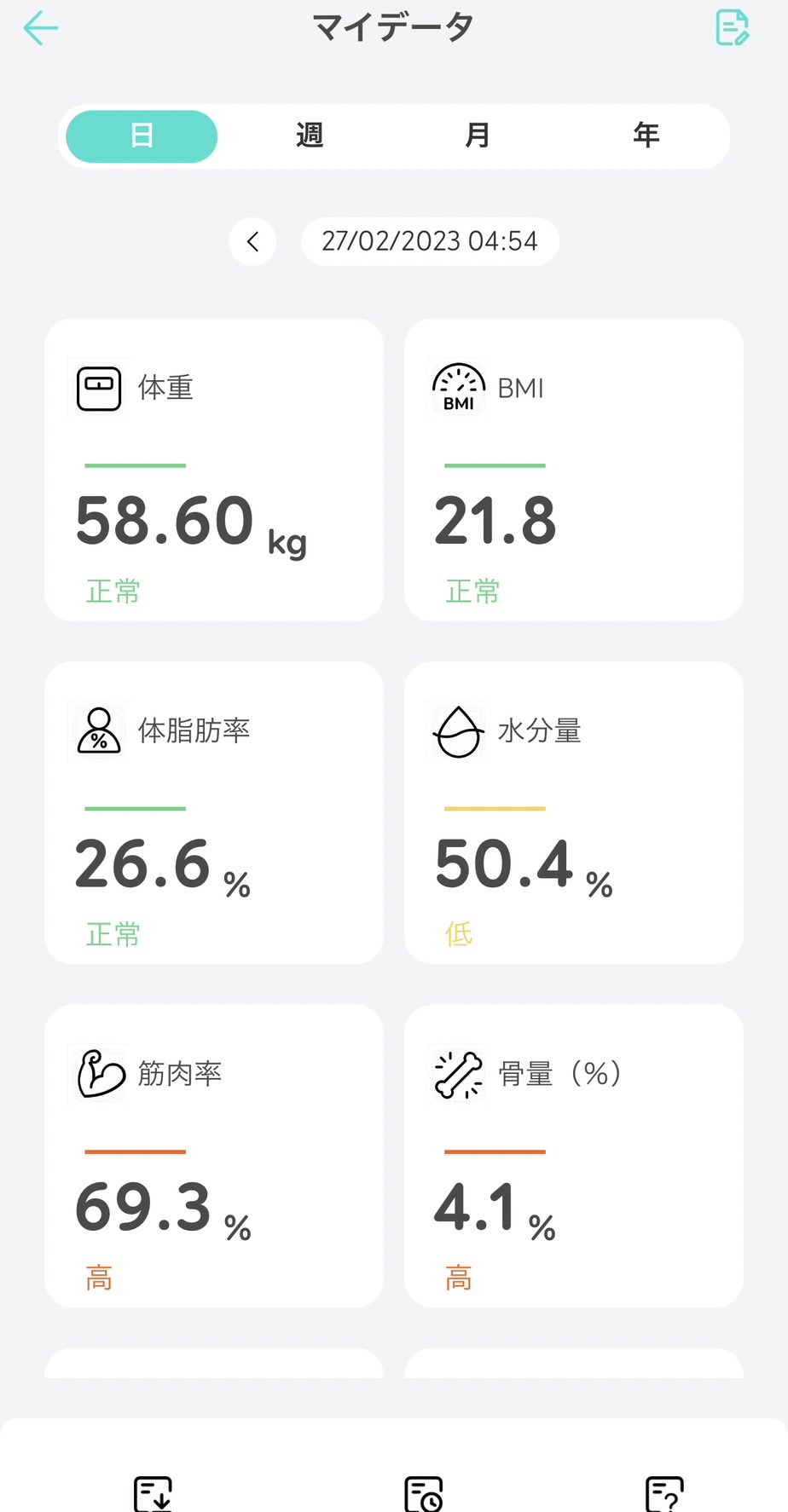View the 水分量 50.4% card

coord(574,813)
